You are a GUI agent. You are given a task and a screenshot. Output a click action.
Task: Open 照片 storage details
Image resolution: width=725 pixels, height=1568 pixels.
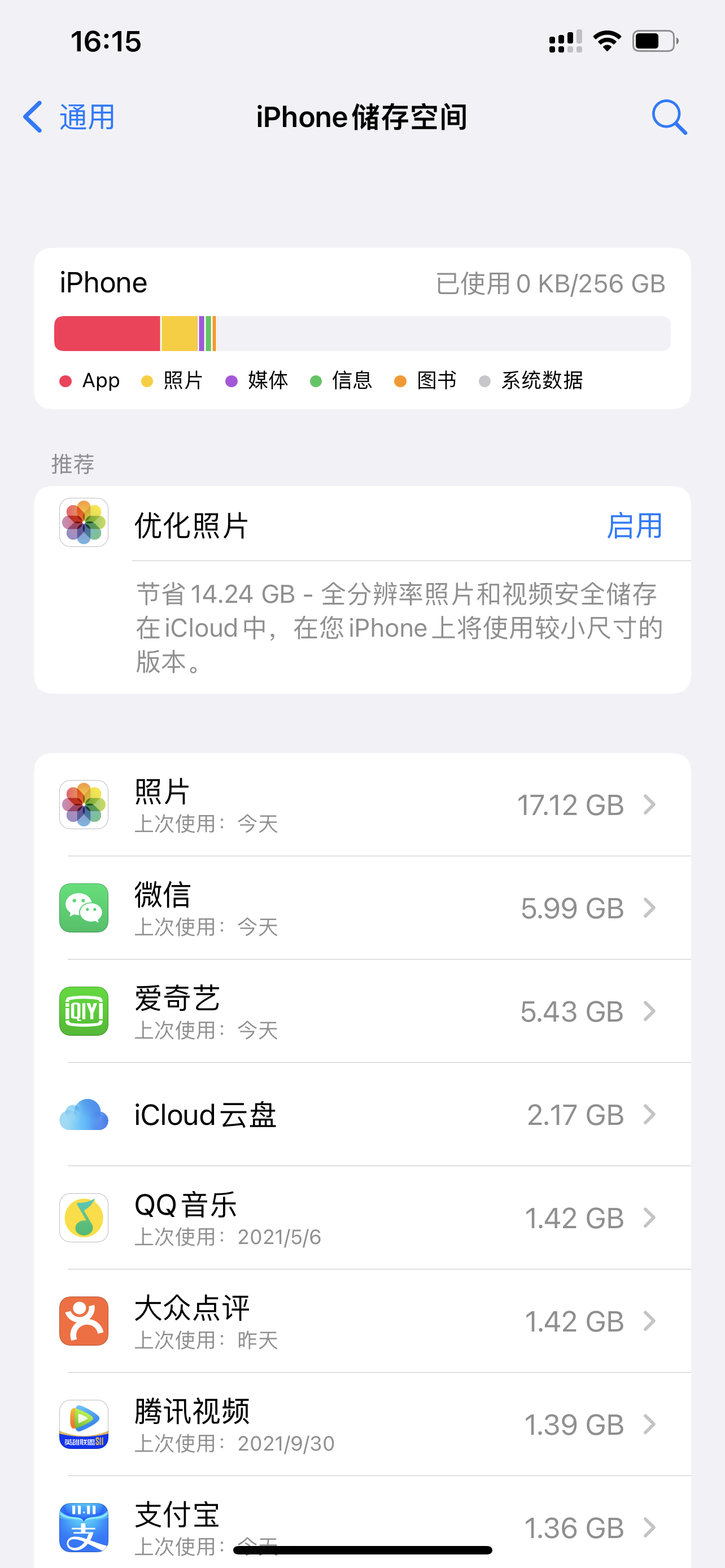click(362, 805)
